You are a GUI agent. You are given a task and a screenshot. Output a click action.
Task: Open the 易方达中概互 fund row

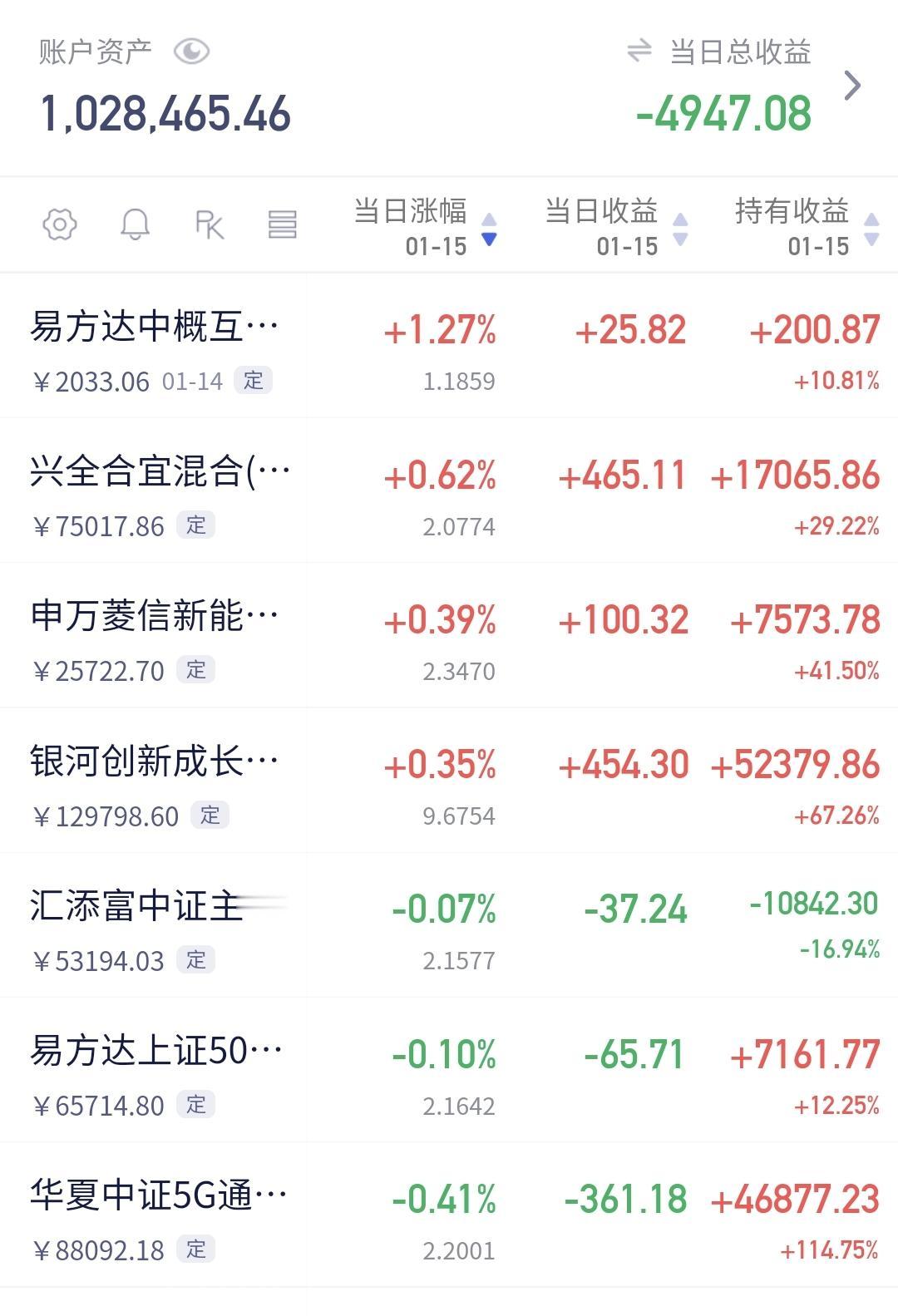click(x=449, y=346)
